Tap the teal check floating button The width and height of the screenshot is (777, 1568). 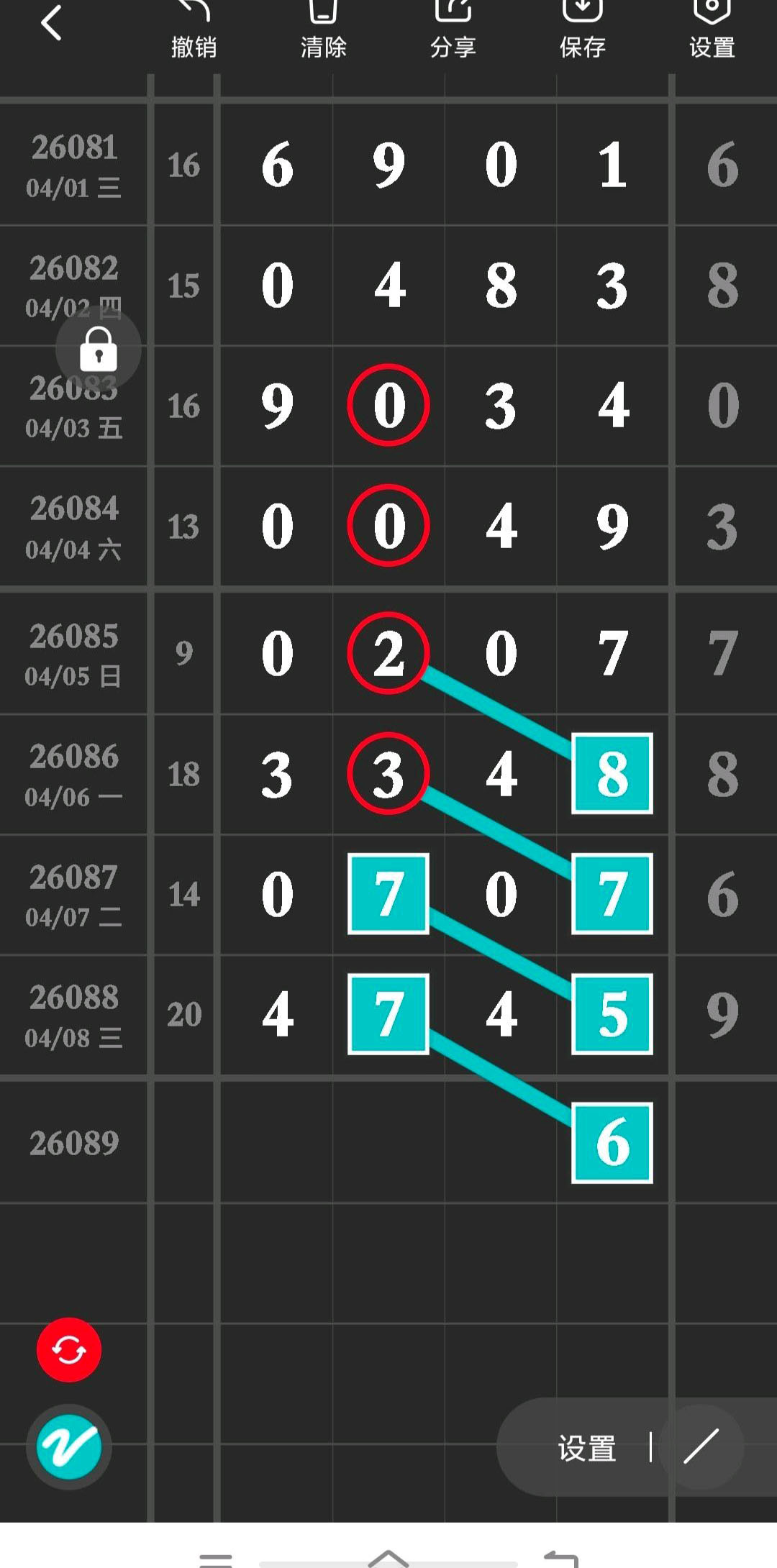tap(69, 1446)
